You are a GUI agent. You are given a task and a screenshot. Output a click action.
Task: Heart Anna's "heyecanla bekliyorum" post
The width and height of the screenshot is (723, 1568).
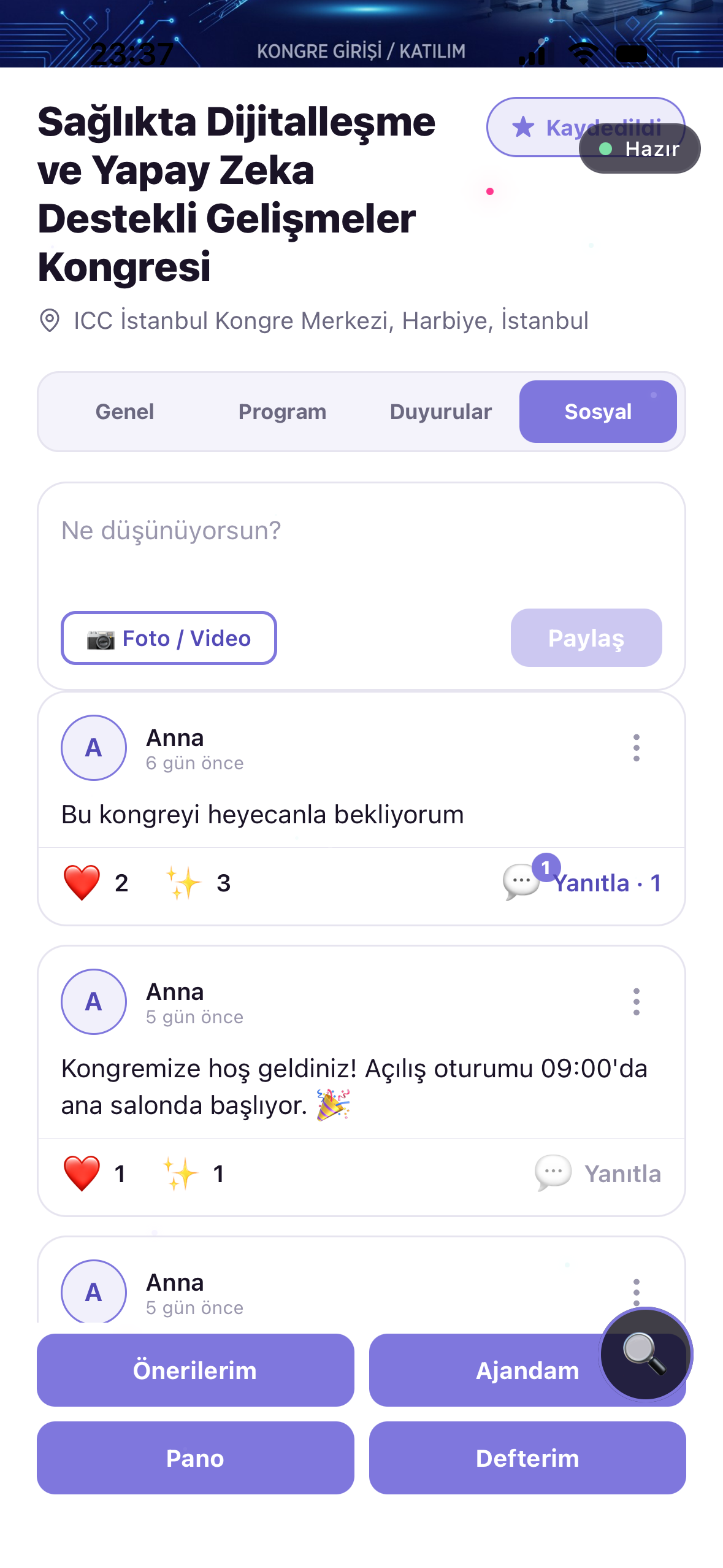pyautogui.click(x=96, y=883)
